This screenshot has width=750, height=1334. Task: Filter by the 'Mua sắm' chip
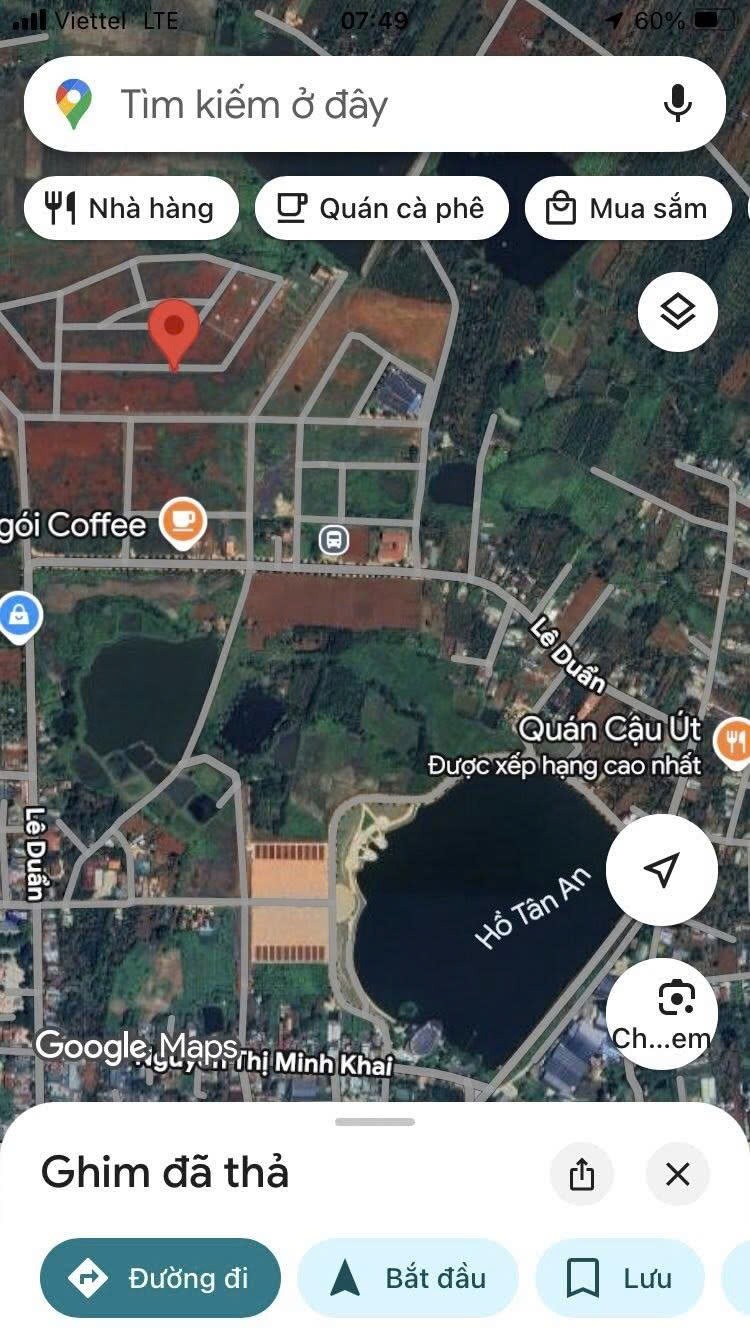[x=628, y=208]
